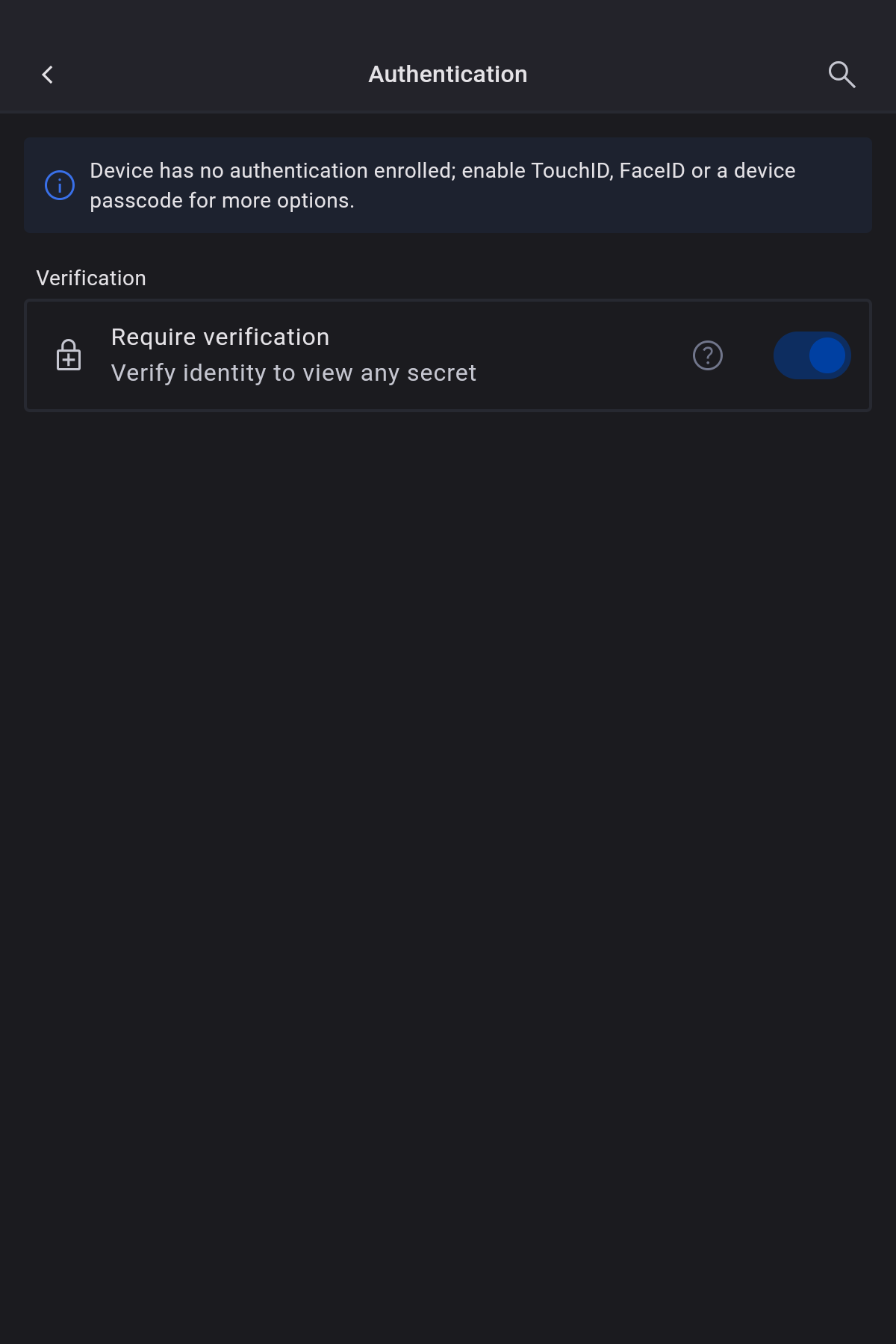Image resolution: width=896 pixels, height=1344 pixels.
Task: Turn off Require verification switch
Action: tap(812, 355)
